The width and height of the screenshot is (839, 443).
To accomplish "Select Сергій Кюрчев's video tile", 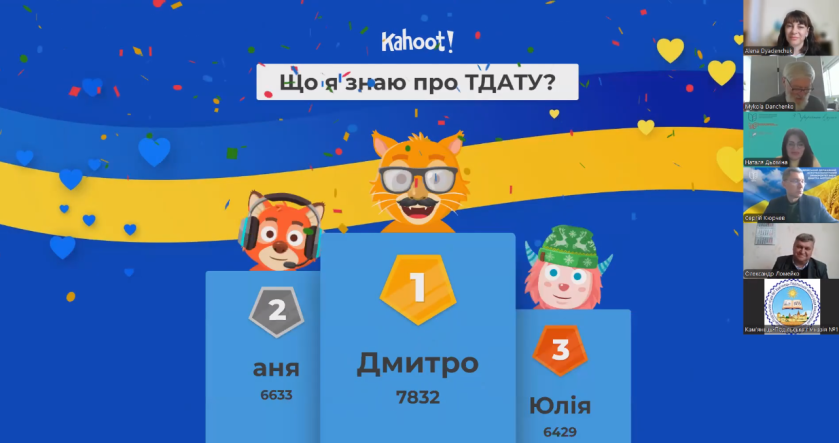I will click(x=790, y=193).
